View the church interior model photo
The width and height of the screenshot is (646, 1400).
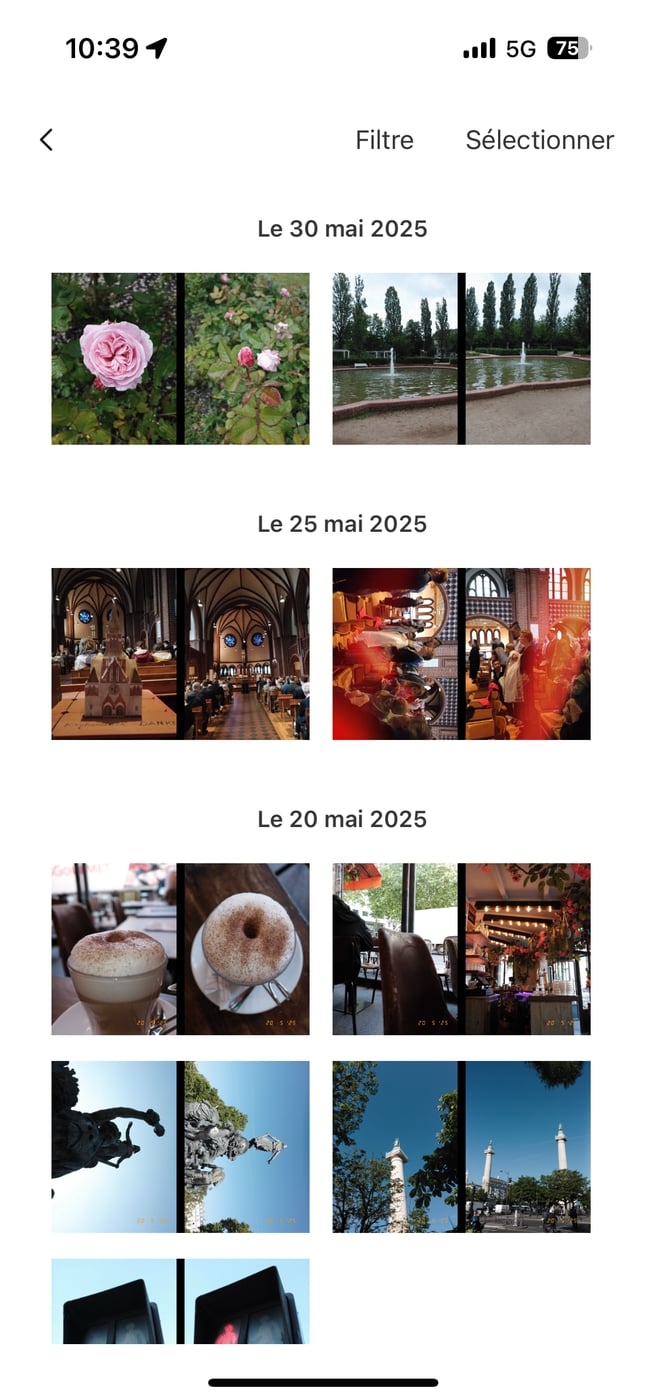(181, 654)
